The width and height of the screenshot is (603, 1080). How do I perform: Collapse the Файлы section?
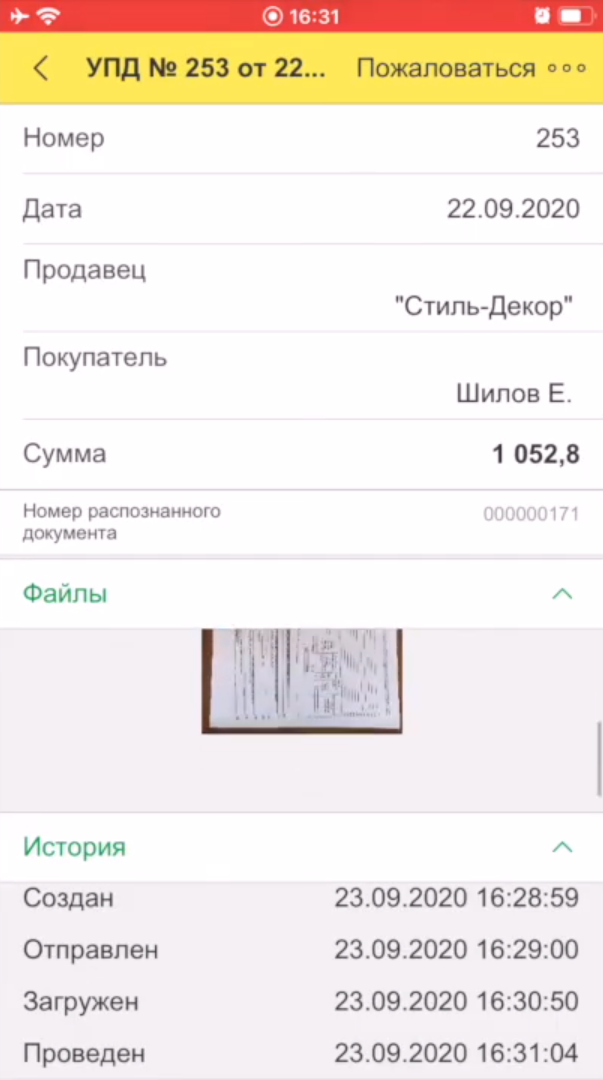[x=562, y=594]
